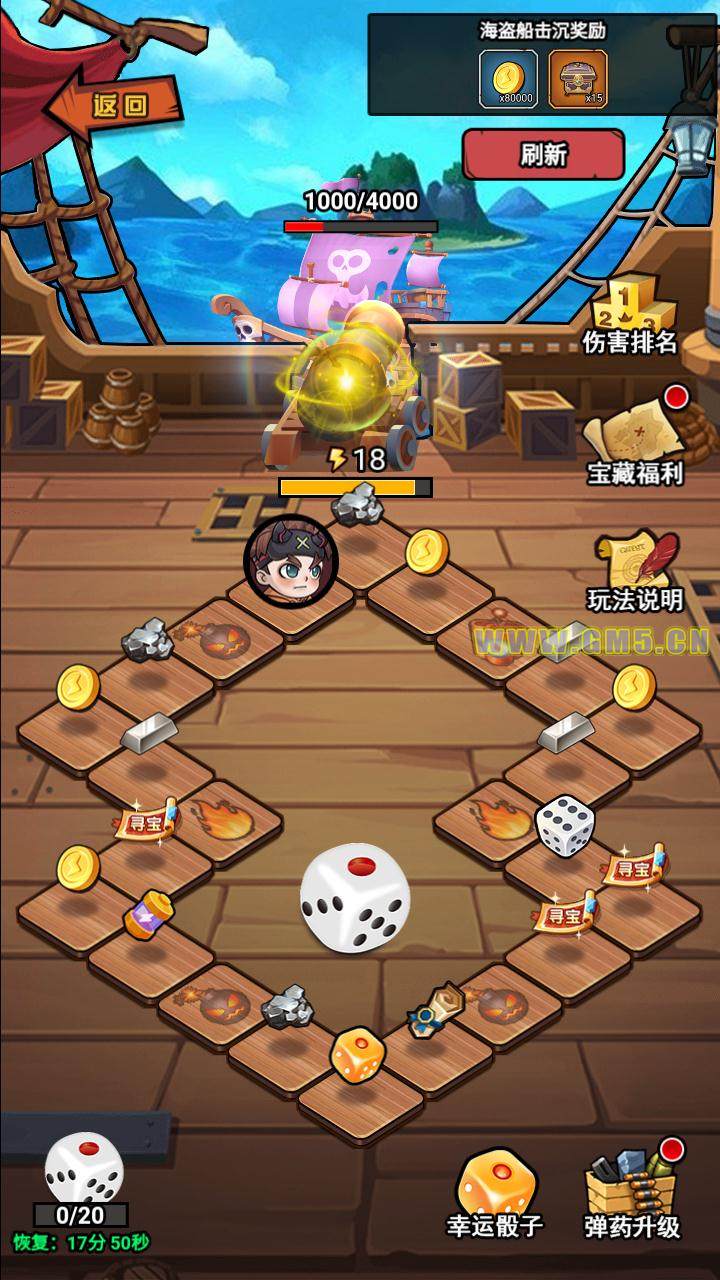
Task: Tap the dice counter showing 0/20
Action: (82, 1180)
